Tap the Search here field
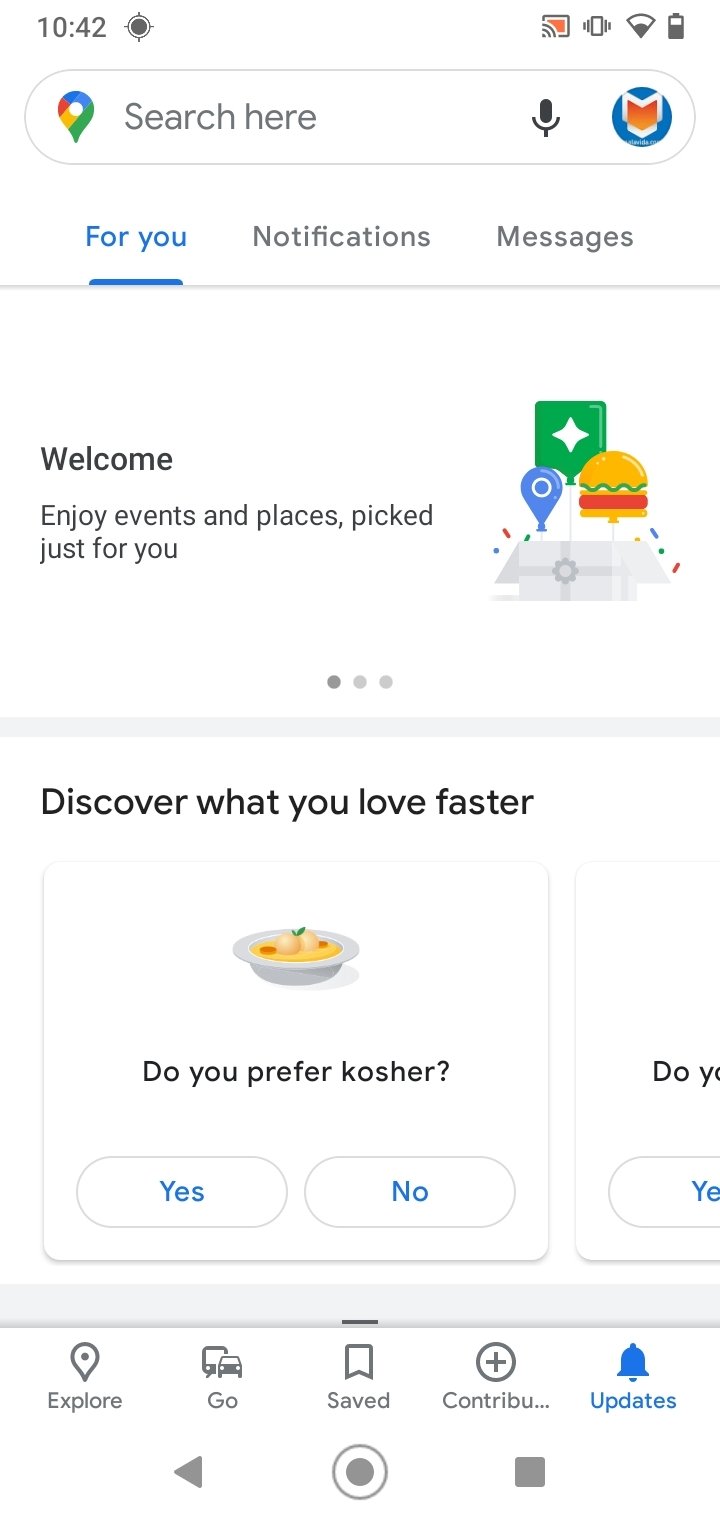 300,117
